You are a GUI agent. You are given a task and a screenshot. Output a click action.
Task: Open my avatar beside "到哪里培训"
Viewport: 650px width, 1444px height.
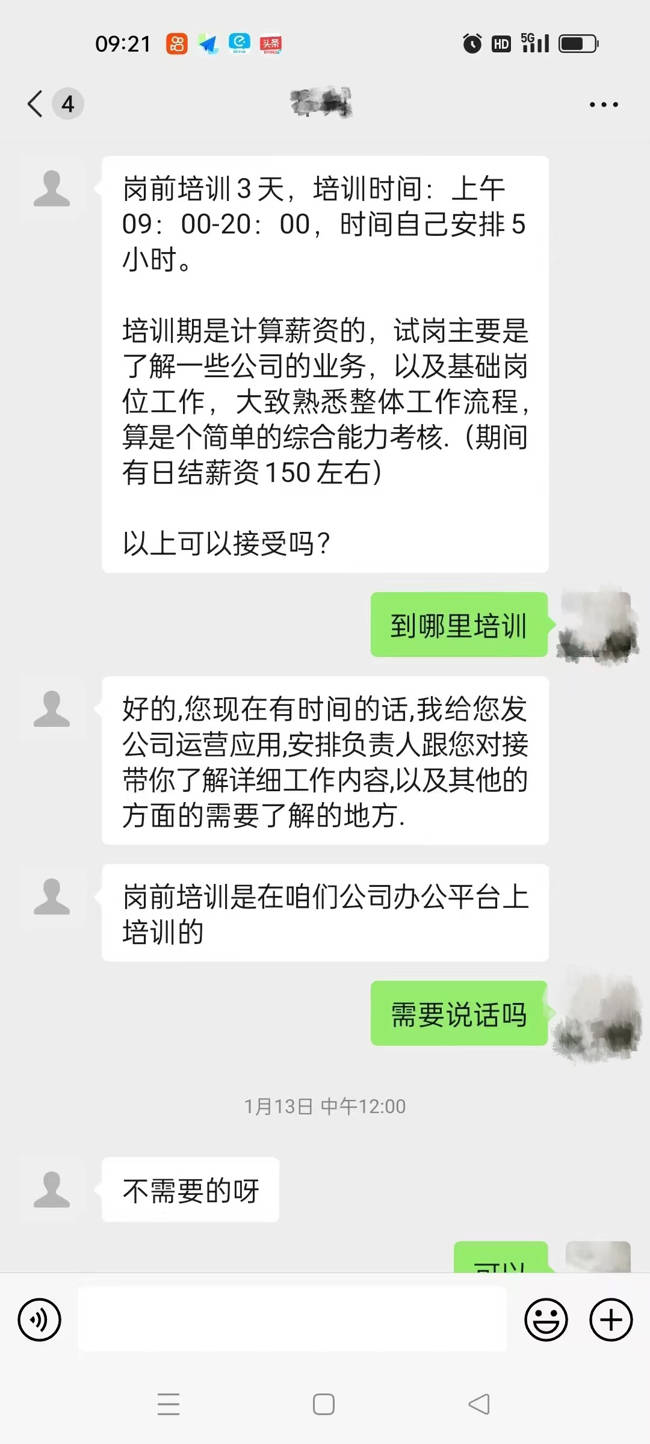pyautogui.click(x=596, y=627)
